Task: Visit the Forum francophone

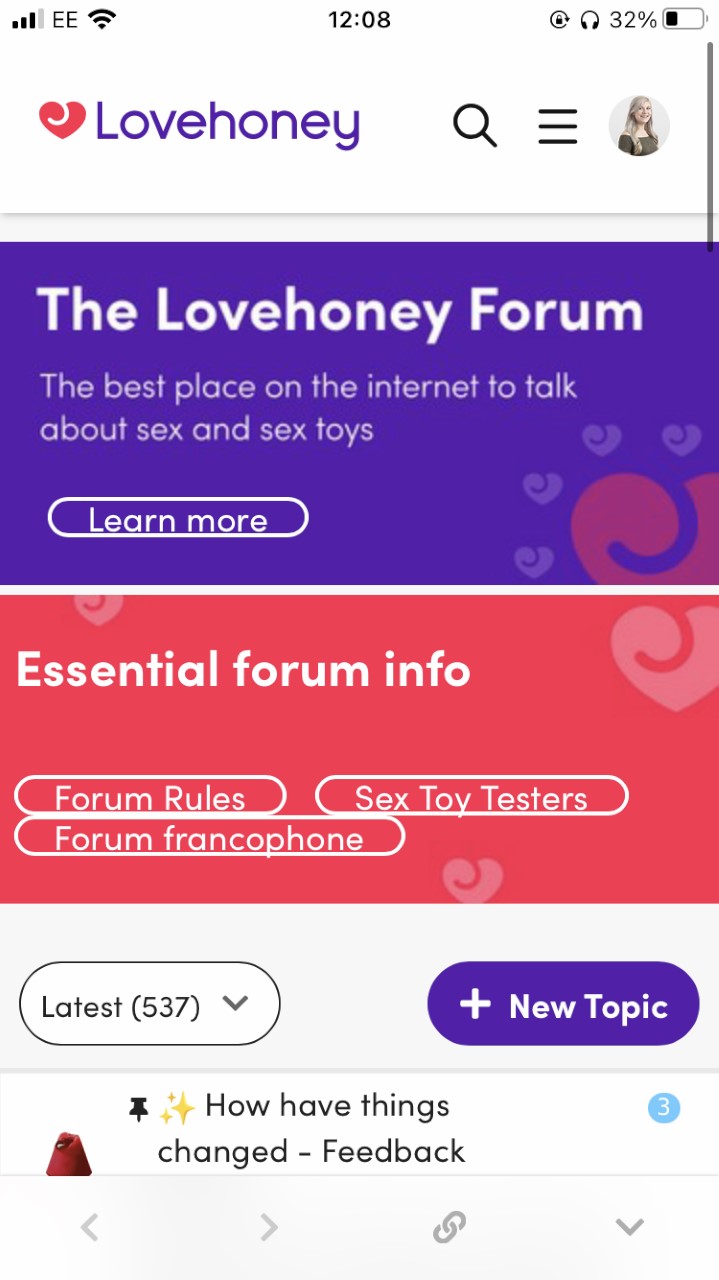Action: 209,837
